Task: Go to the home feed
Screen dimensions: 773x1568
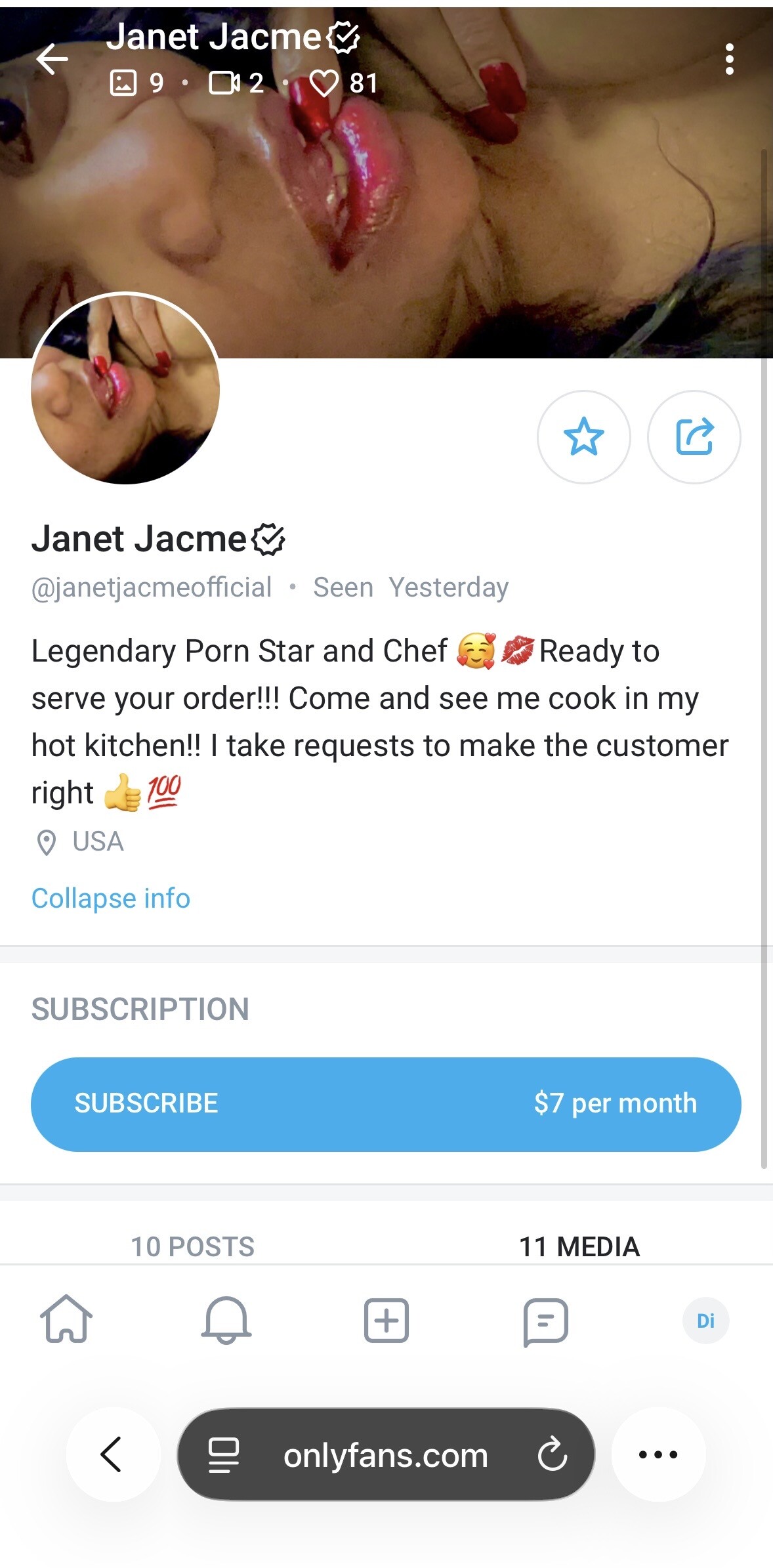Action: [x=66, y=1320]
